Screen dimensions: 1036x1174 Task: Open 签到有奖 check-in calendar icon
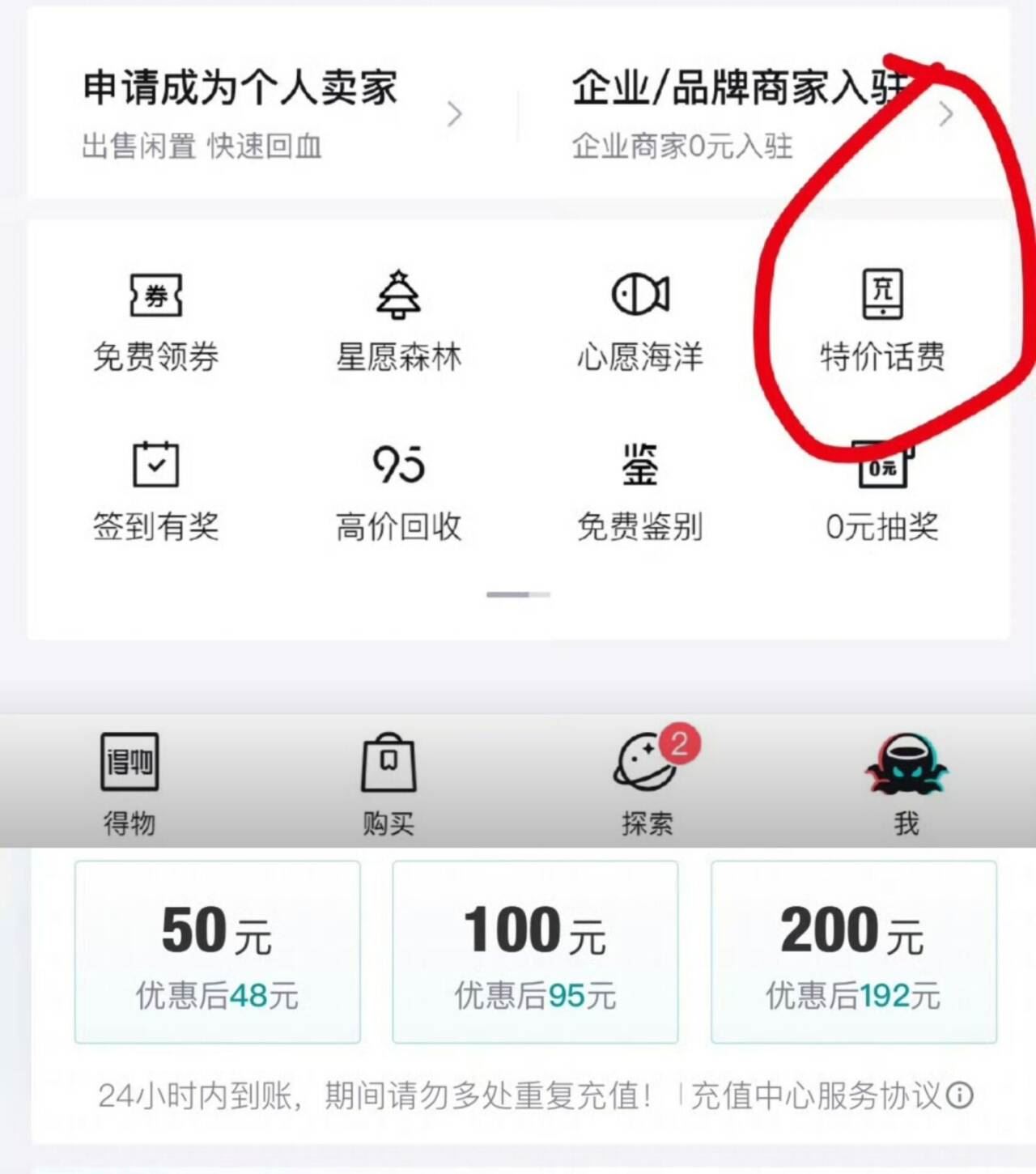pyautogui.click(x=155, y=490)
